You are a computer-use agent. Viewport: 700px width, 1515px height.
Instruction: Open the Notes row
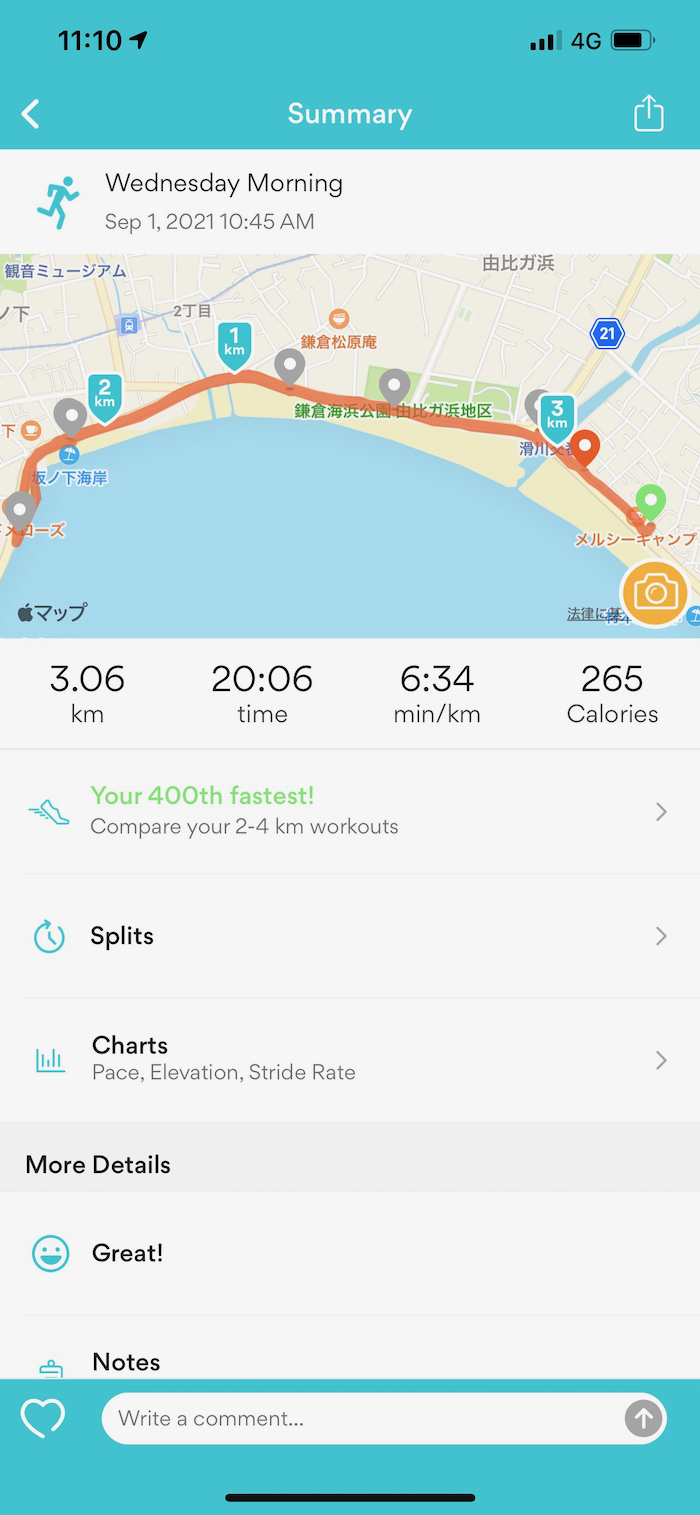tap(350, 1362)
